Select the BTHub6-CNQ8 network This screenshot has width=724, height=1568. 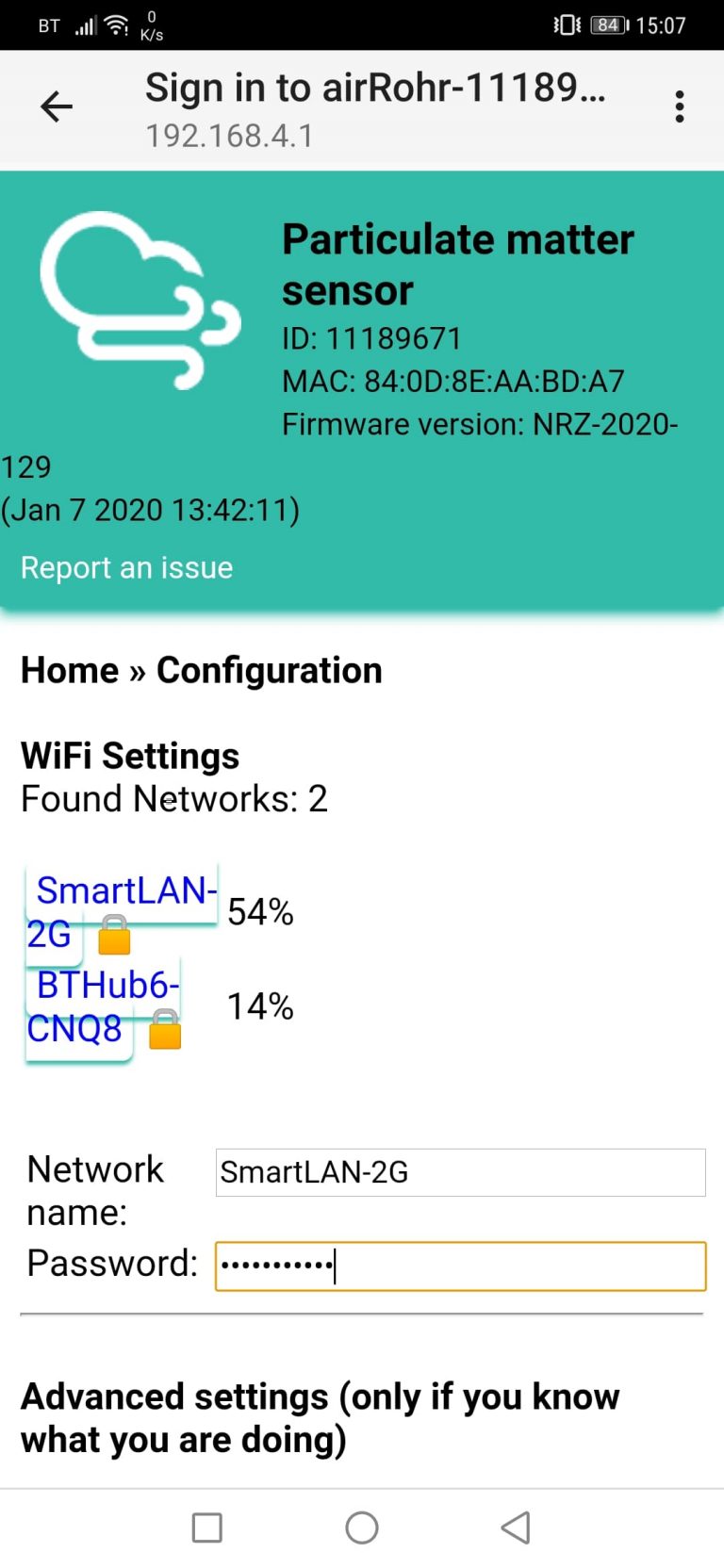click(103, 1006)
